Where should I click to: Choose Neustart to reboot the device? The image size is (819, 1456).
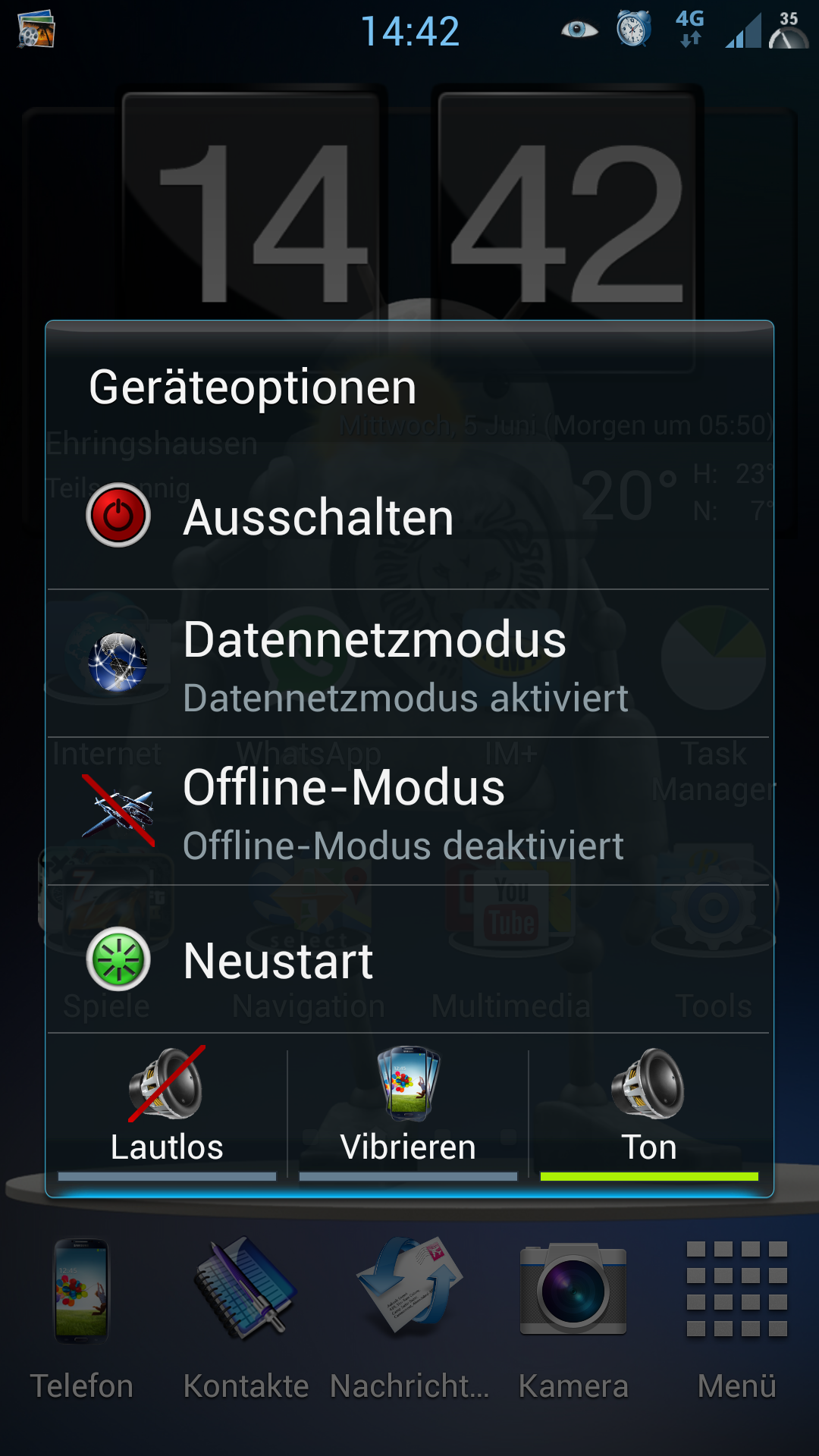408,960
